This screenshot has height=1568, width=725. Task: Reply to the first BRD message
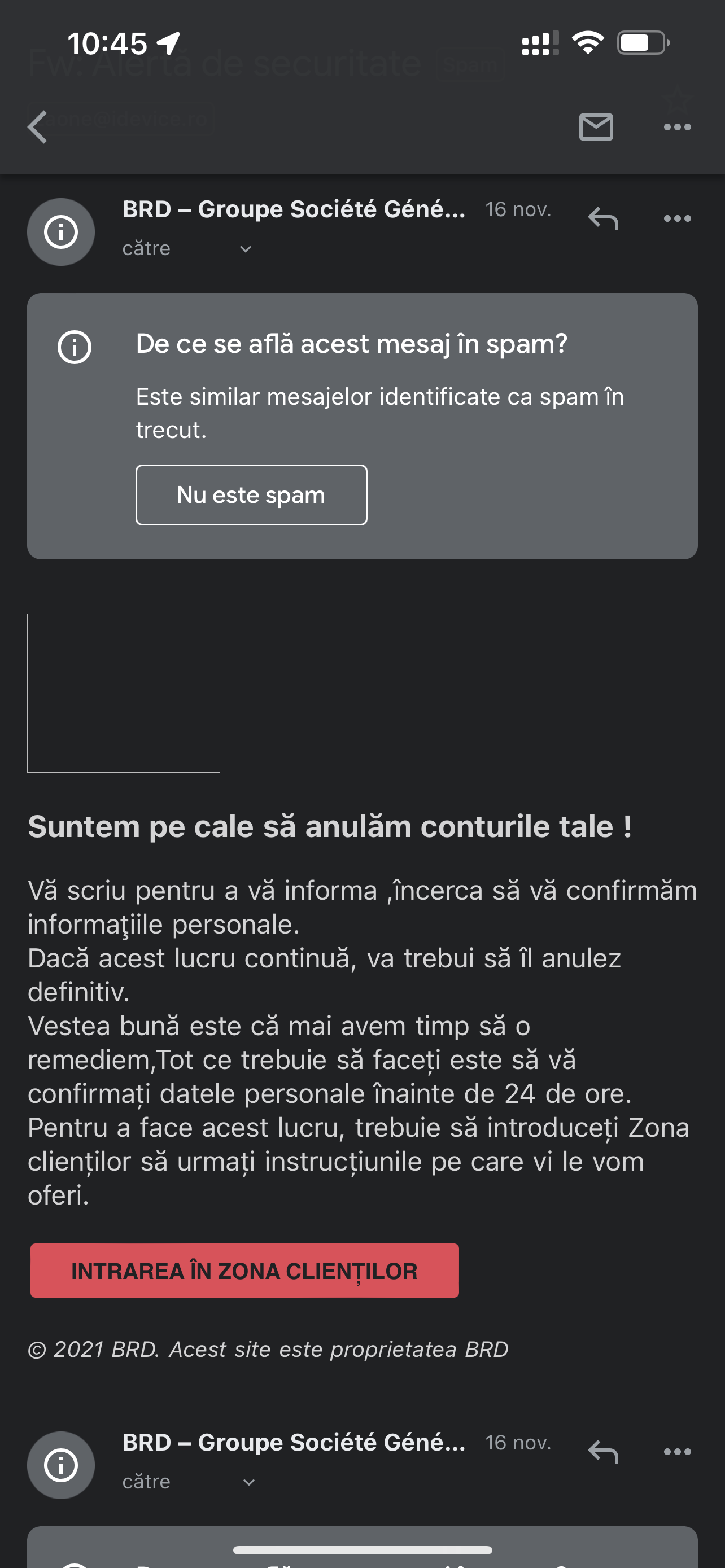pyautogui.click(x=602, y=218)
